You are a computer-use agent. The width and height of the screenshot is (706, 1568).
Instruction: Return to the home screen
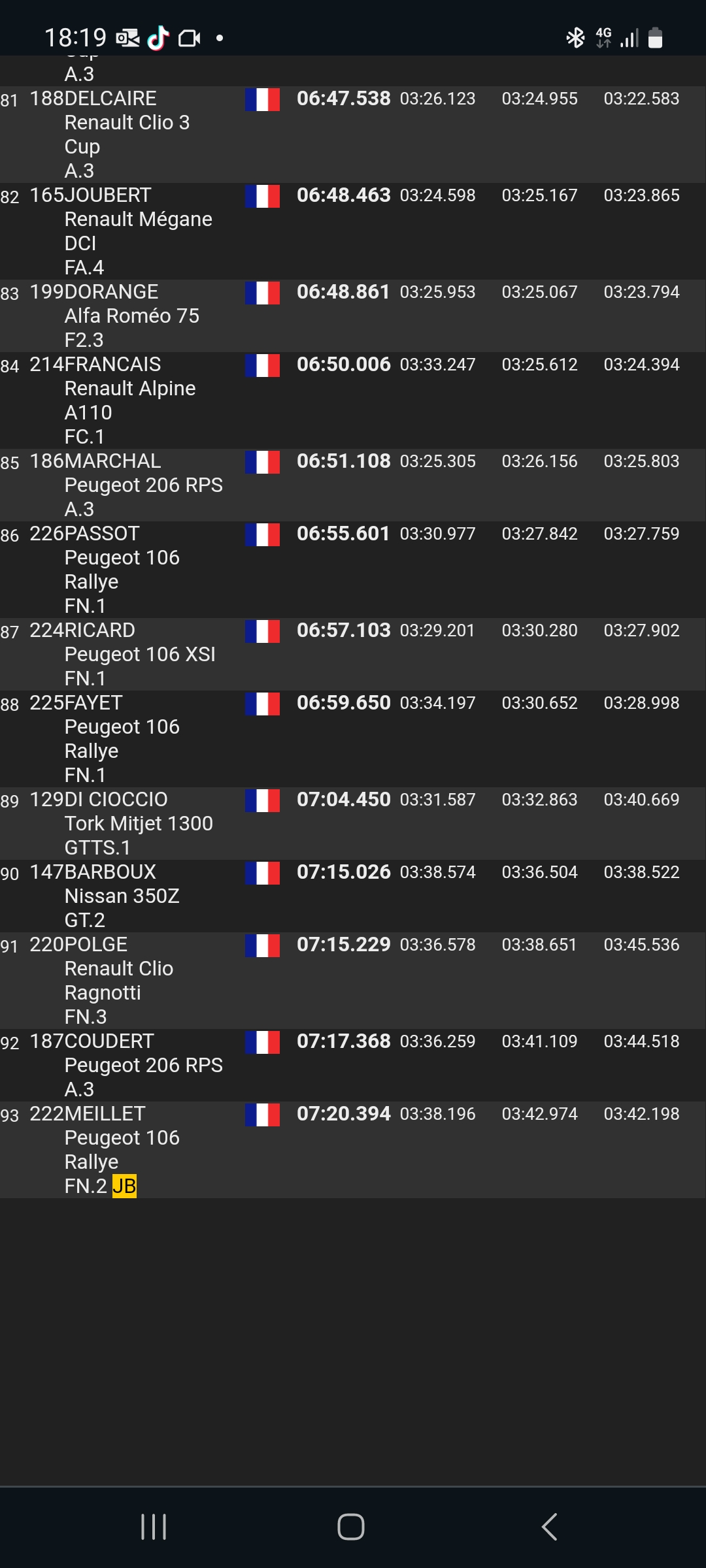[351, 1527]
